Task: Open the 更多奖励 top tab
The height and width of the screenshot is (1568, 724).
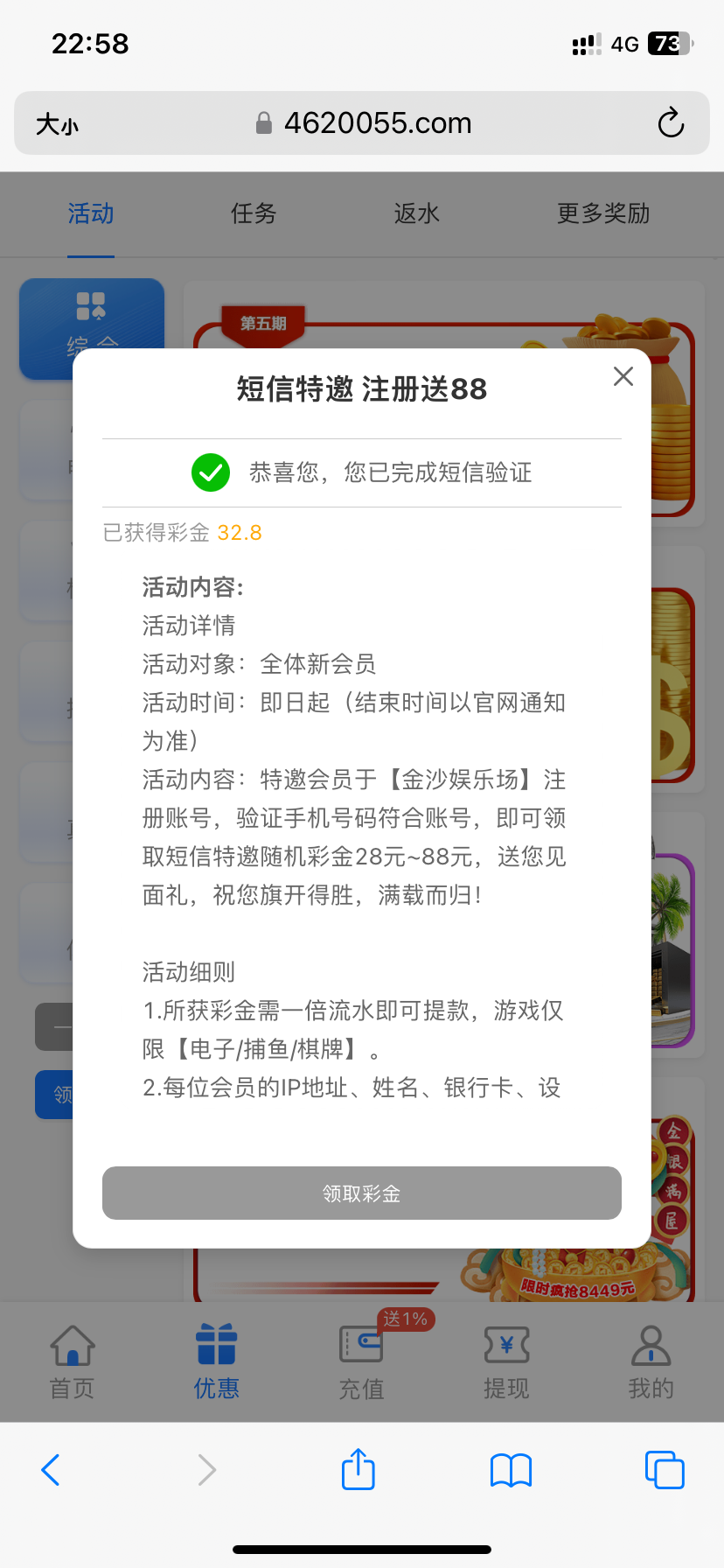Action: click(x=603, y=213)
